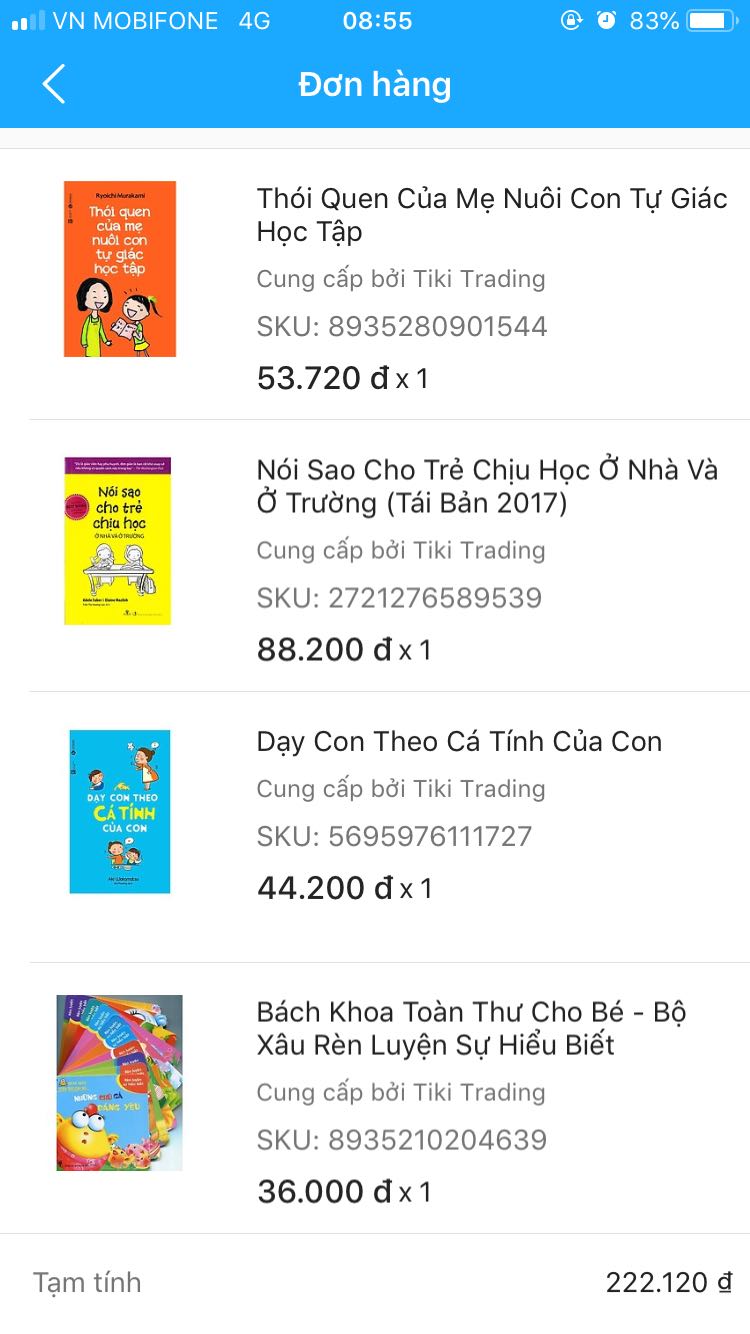750x1334 pixels.
Task: Open the Thói Quen Của Mẹ book cover
Action: tap(119, 268)
